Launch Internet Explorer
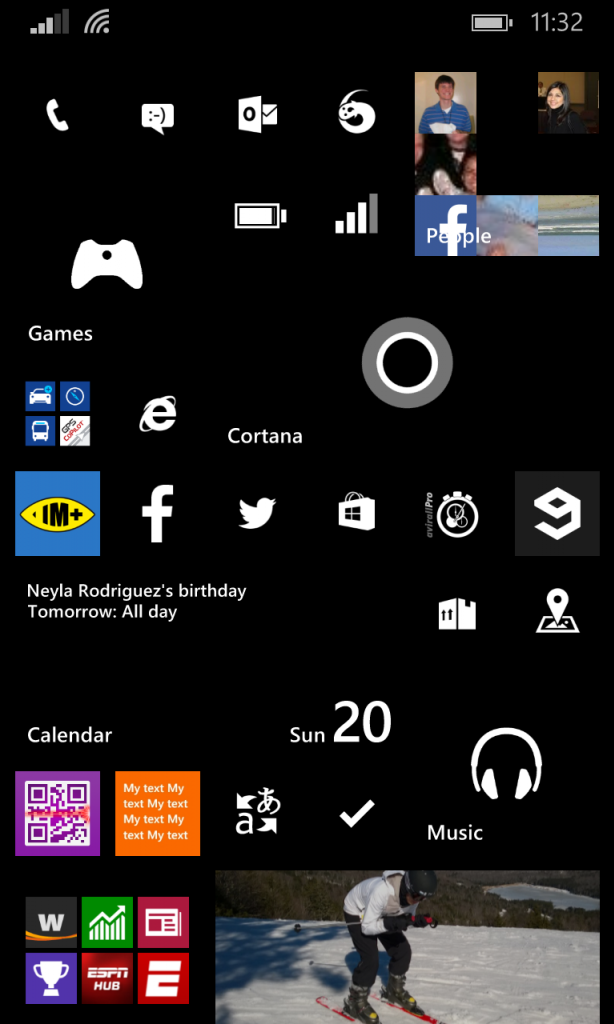 point(157,414)
